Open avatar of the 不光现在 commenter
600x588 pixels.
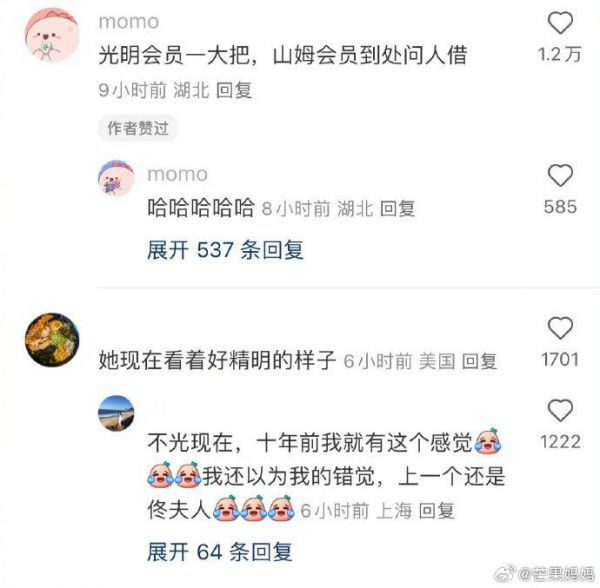[x=116, y=409]
